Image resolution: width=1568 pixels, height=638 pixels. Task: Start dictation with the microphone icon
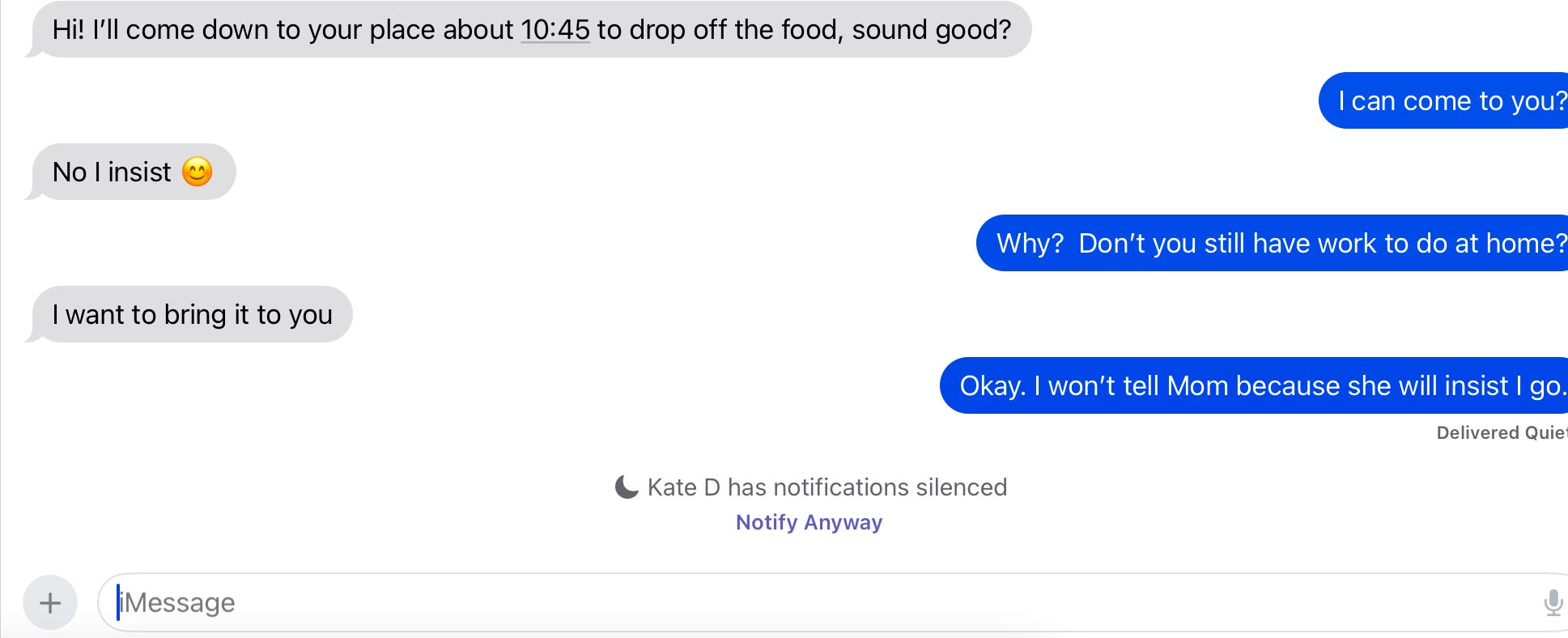[x=1552, y=602]
